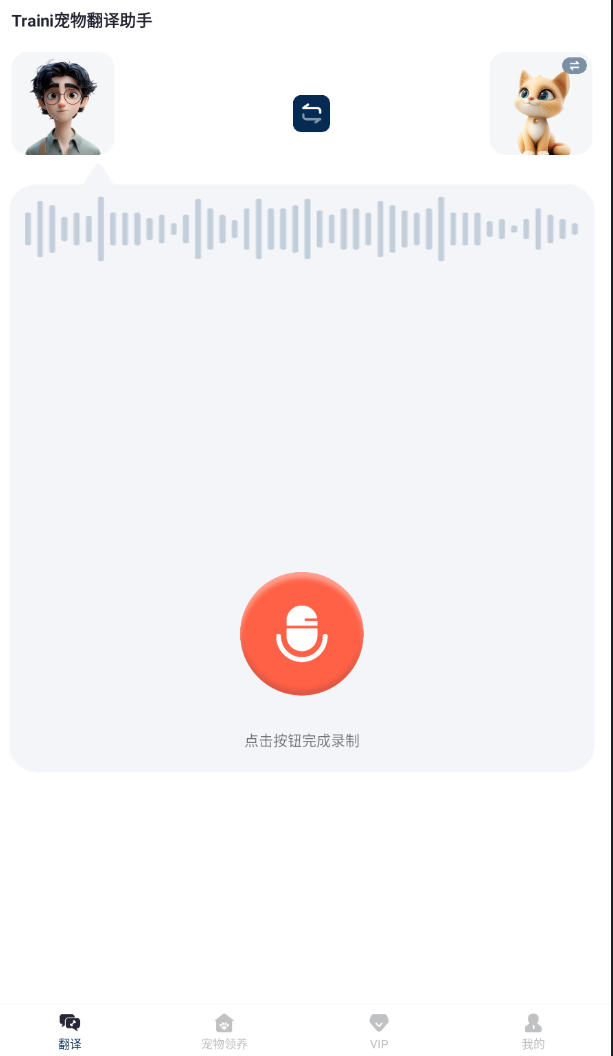This screenshot has height=1056, width=613.
Task: Go to the VIP tab
Action: pos(379,1031)
